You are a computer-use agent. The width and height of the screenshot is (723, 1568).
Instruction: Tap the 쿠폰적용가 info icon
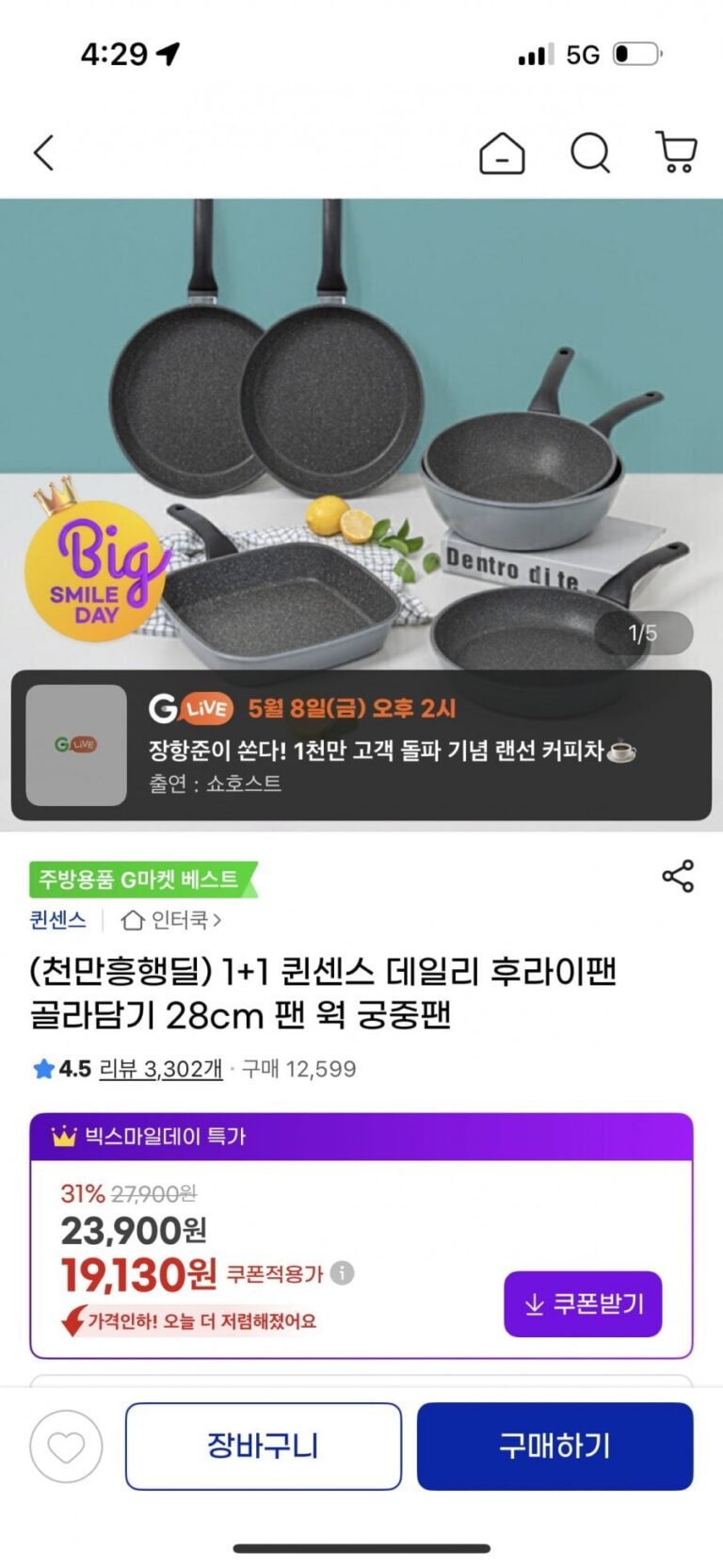(x=343, y=1273)
